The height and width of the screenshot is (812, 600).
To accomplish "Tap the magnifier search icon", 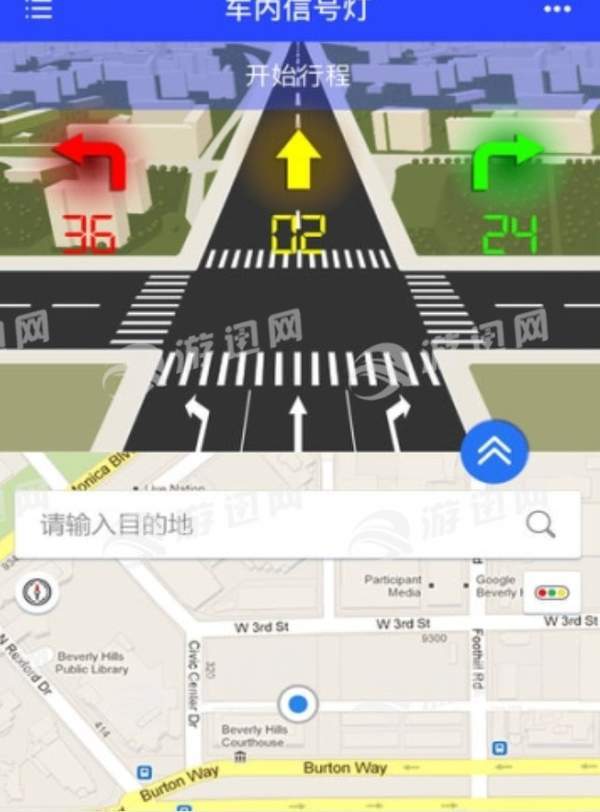I will 540,524.
